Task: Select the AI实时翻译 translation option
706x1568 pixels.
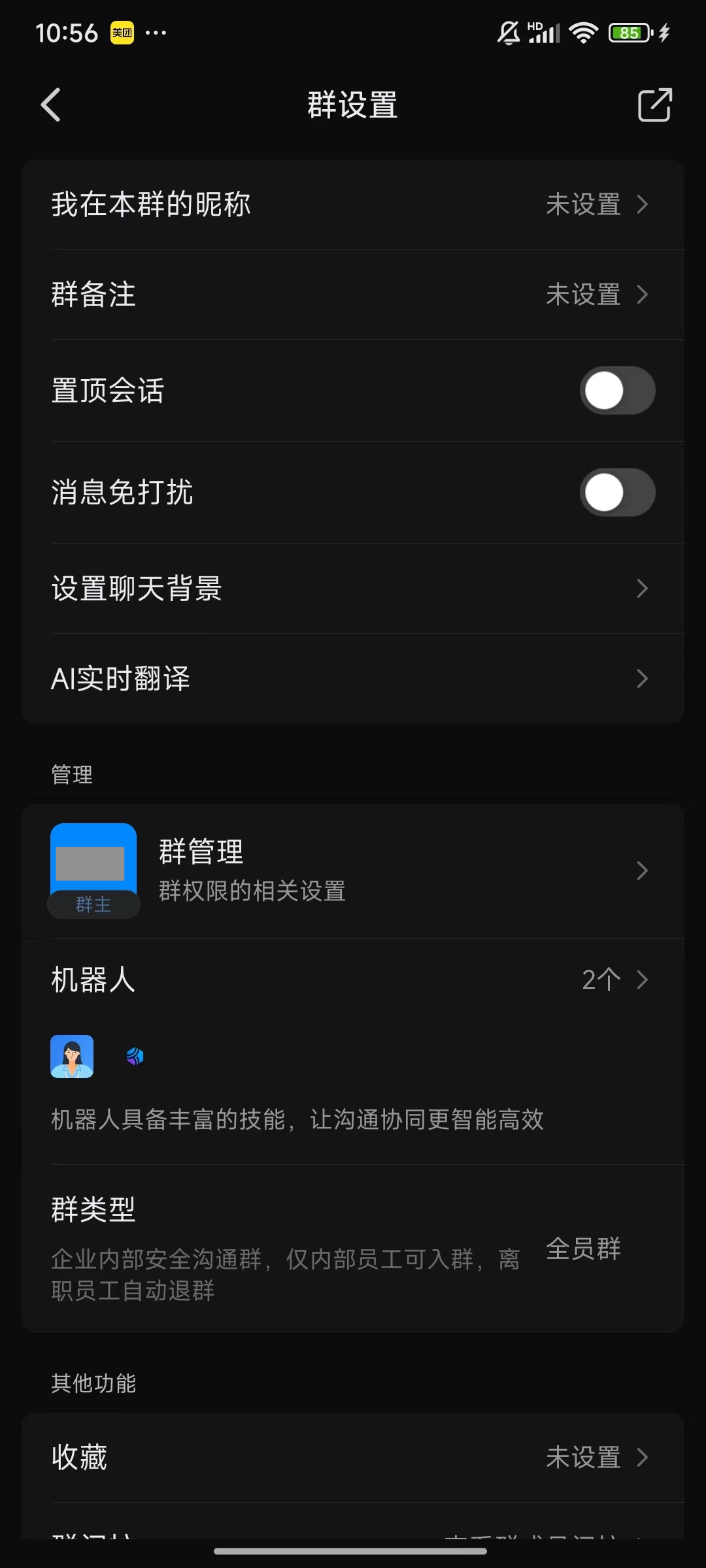Action: point(353,678)
